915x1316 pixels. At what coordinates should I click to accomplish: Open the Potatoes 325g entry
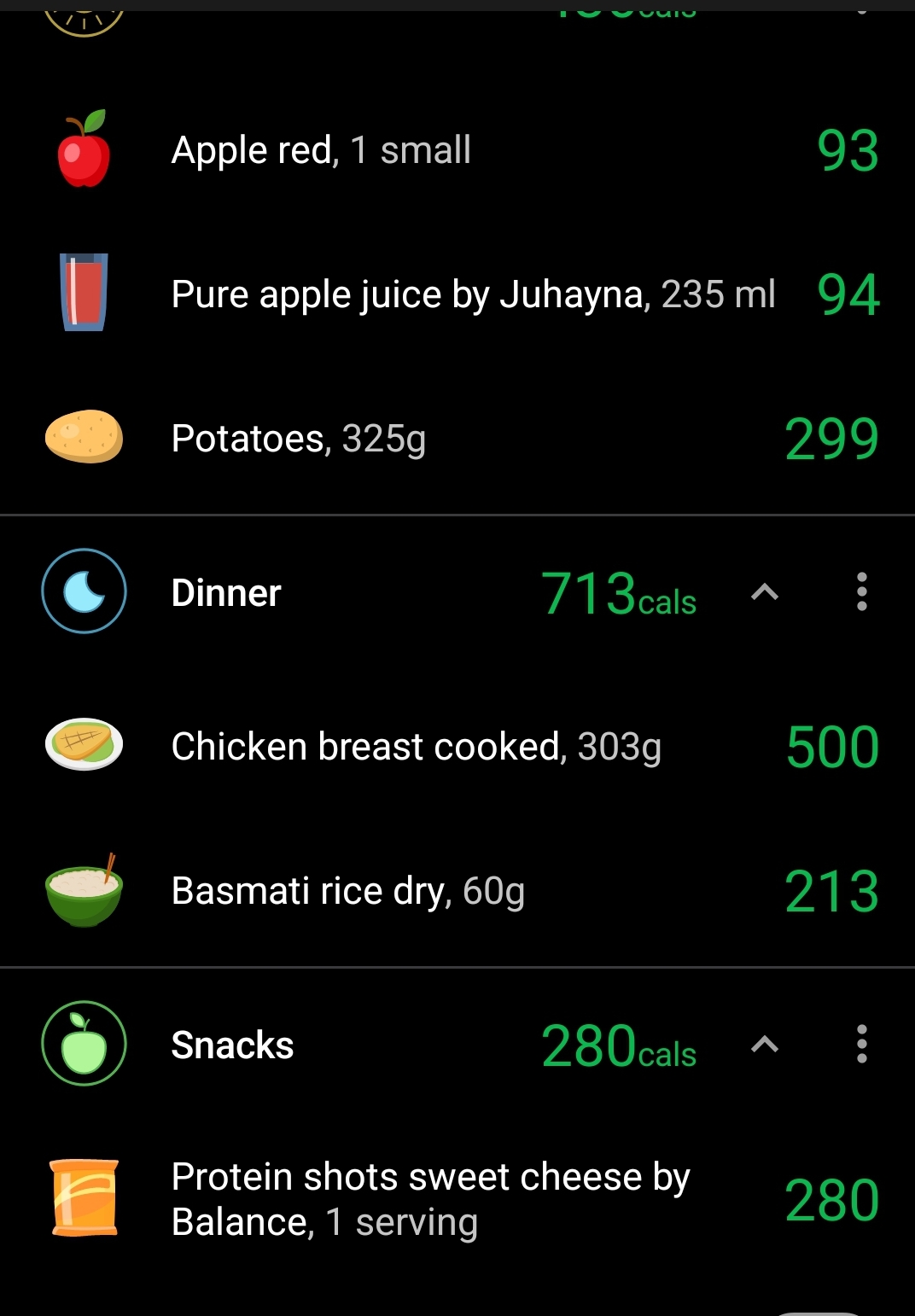click(x=299, y=439)
